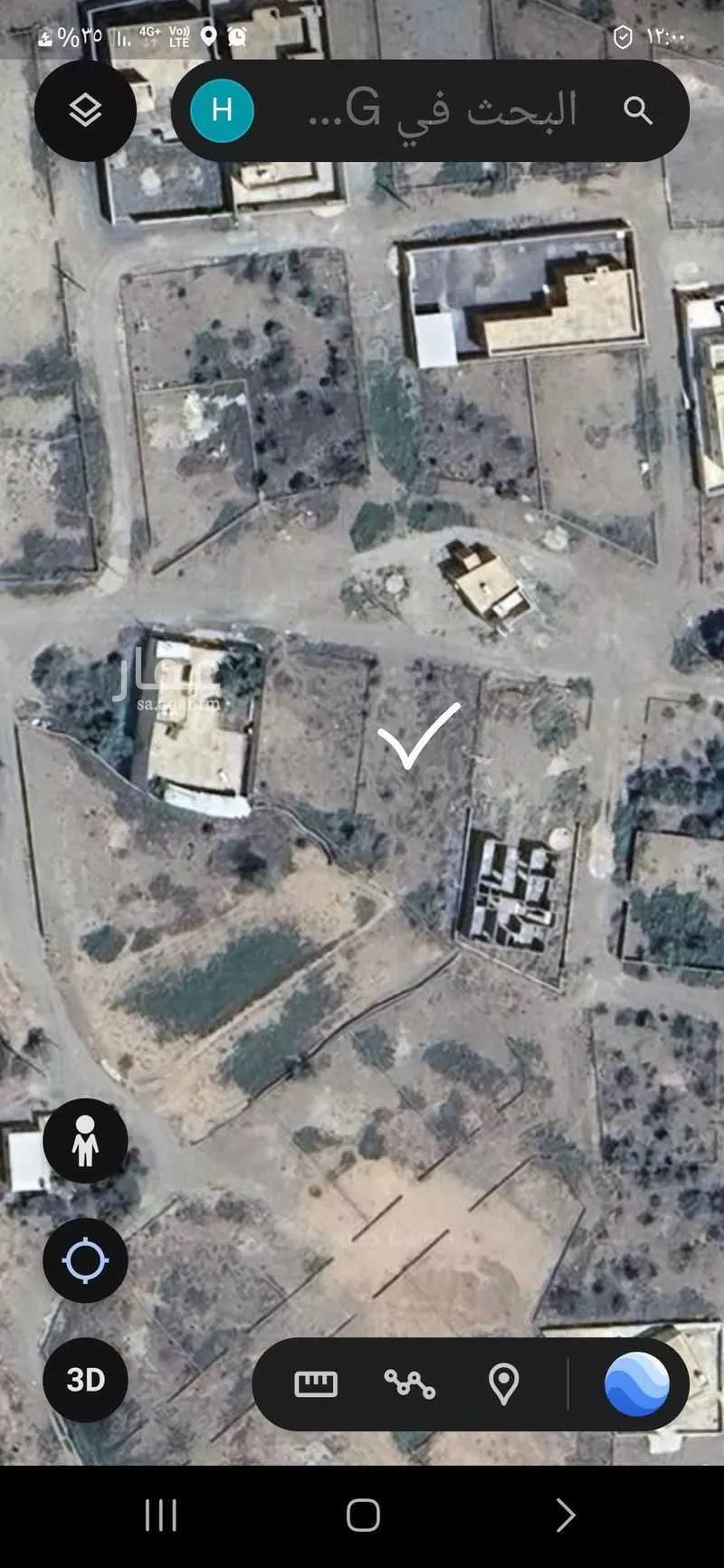Center map on my location
The image size is (724, 1568).
[85, 1259]
